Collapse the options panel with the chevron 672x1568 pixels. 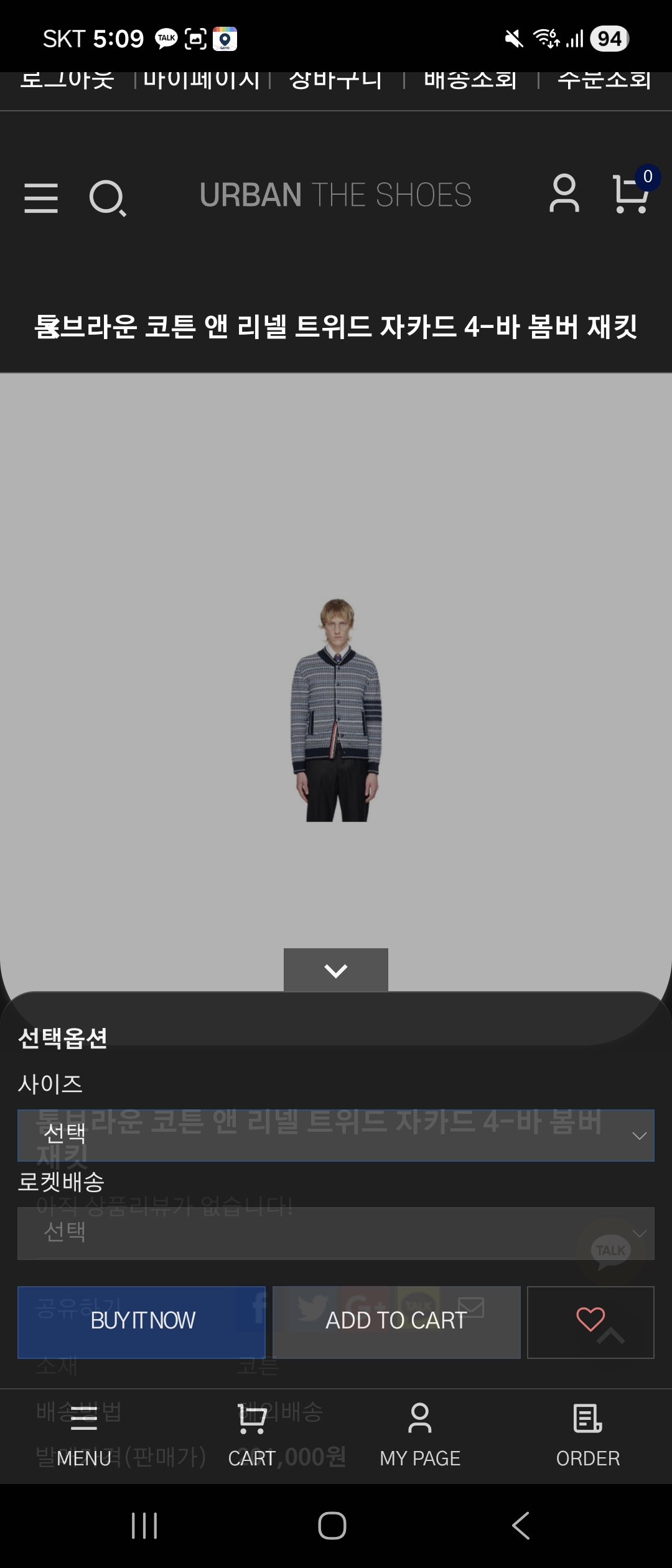click(336, 970)
